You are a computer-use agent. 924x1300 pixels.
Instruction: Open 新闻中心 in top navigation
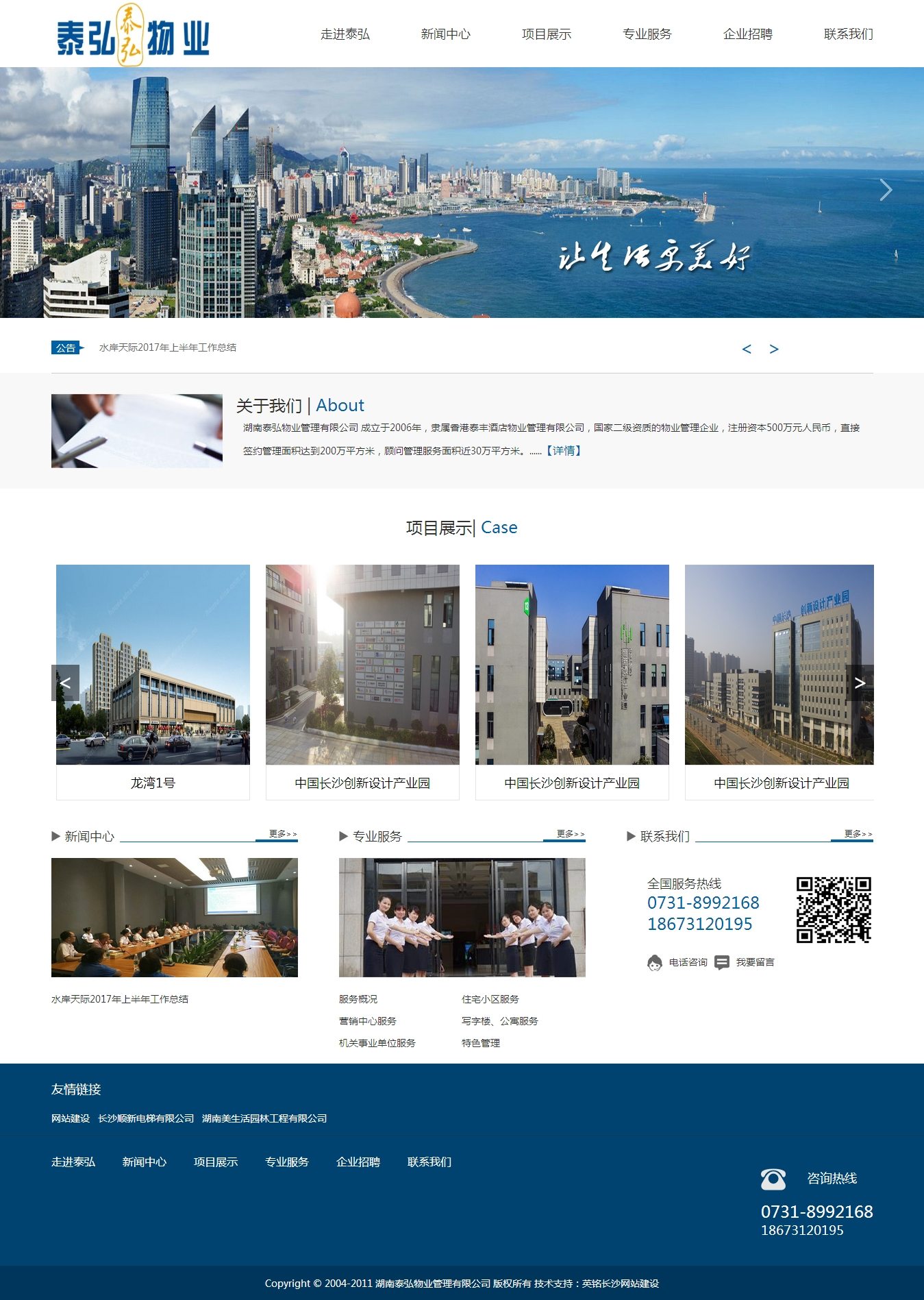click(445, 34)
